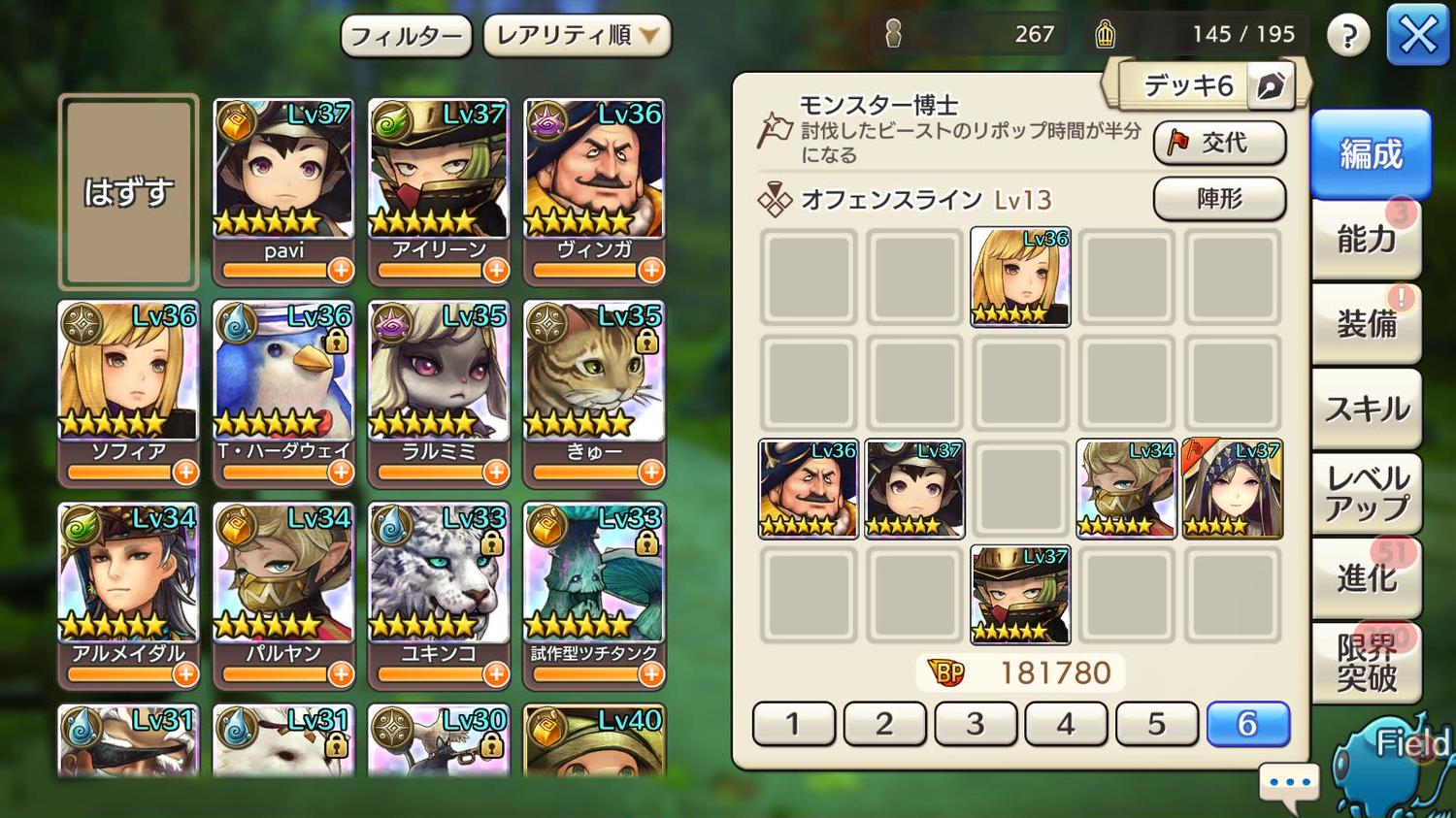Expand the レアリティ順 sort dropdown
The width and height of the screenshot is (1456, 818).
tap(577, 36)
